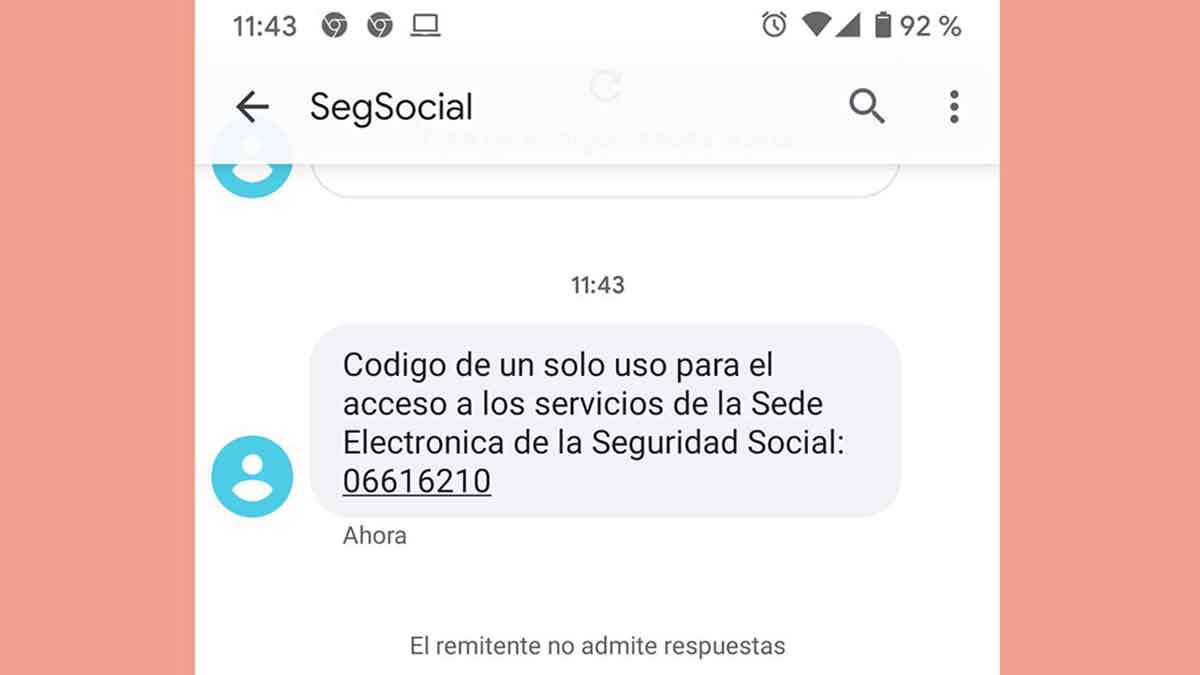1200x675 pixels.
Task: Search within the SegSocial conversation
Action: (x=867, y=106)
